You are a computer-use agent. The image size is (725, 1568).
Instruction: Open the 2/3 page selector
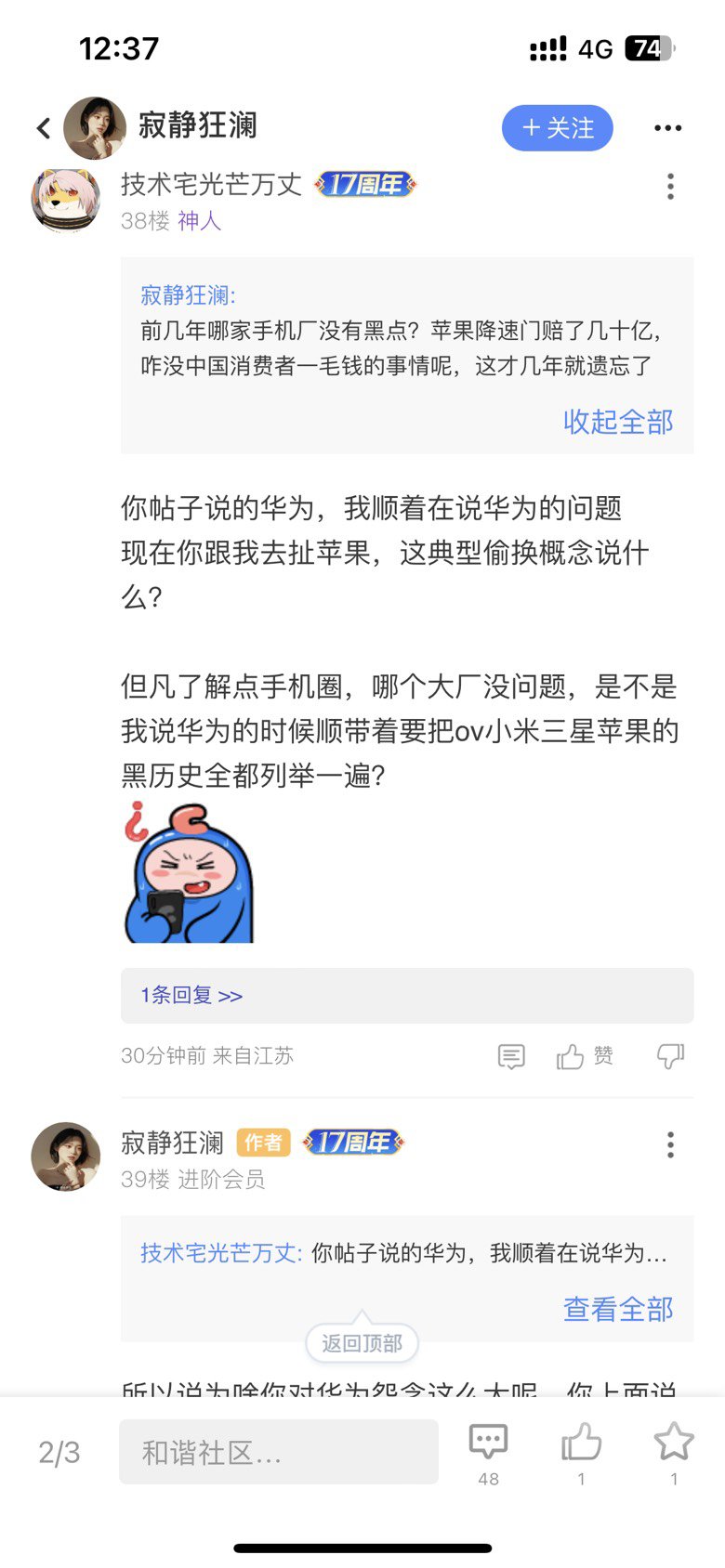pyautogui.click(x=59, y=1453)
